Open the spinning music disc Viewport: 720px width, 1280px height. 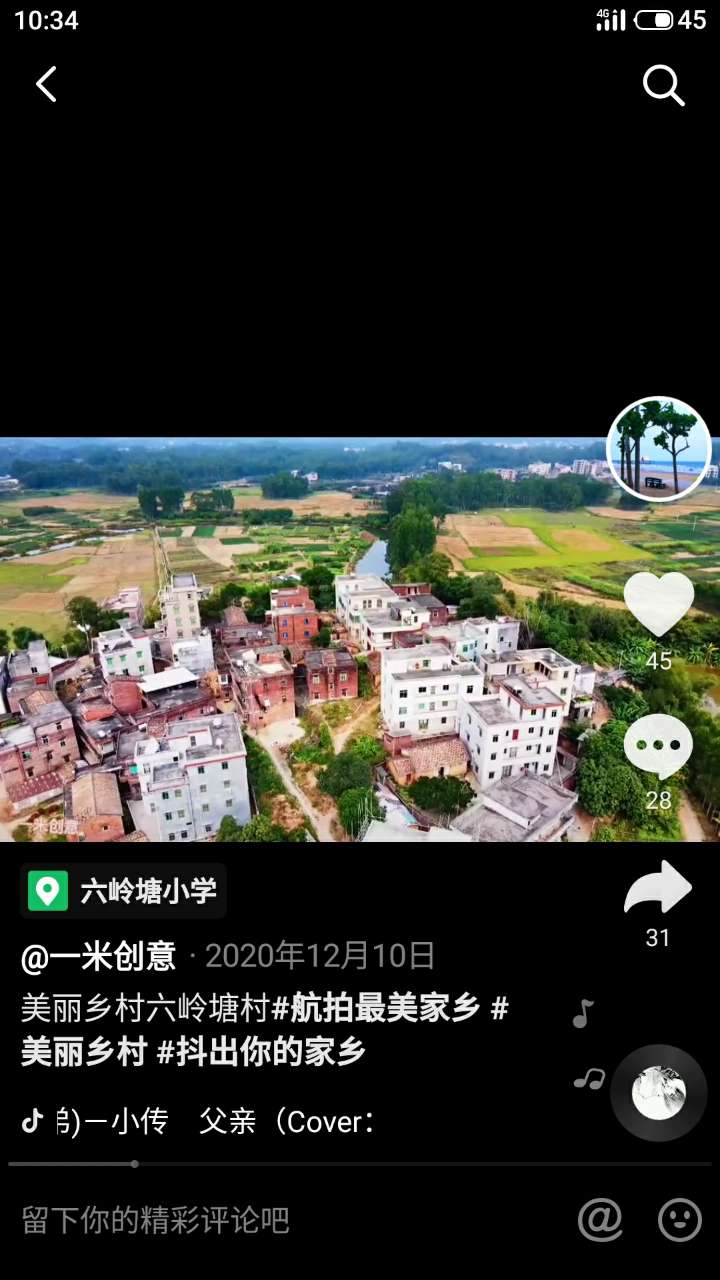pos(659,1093)
